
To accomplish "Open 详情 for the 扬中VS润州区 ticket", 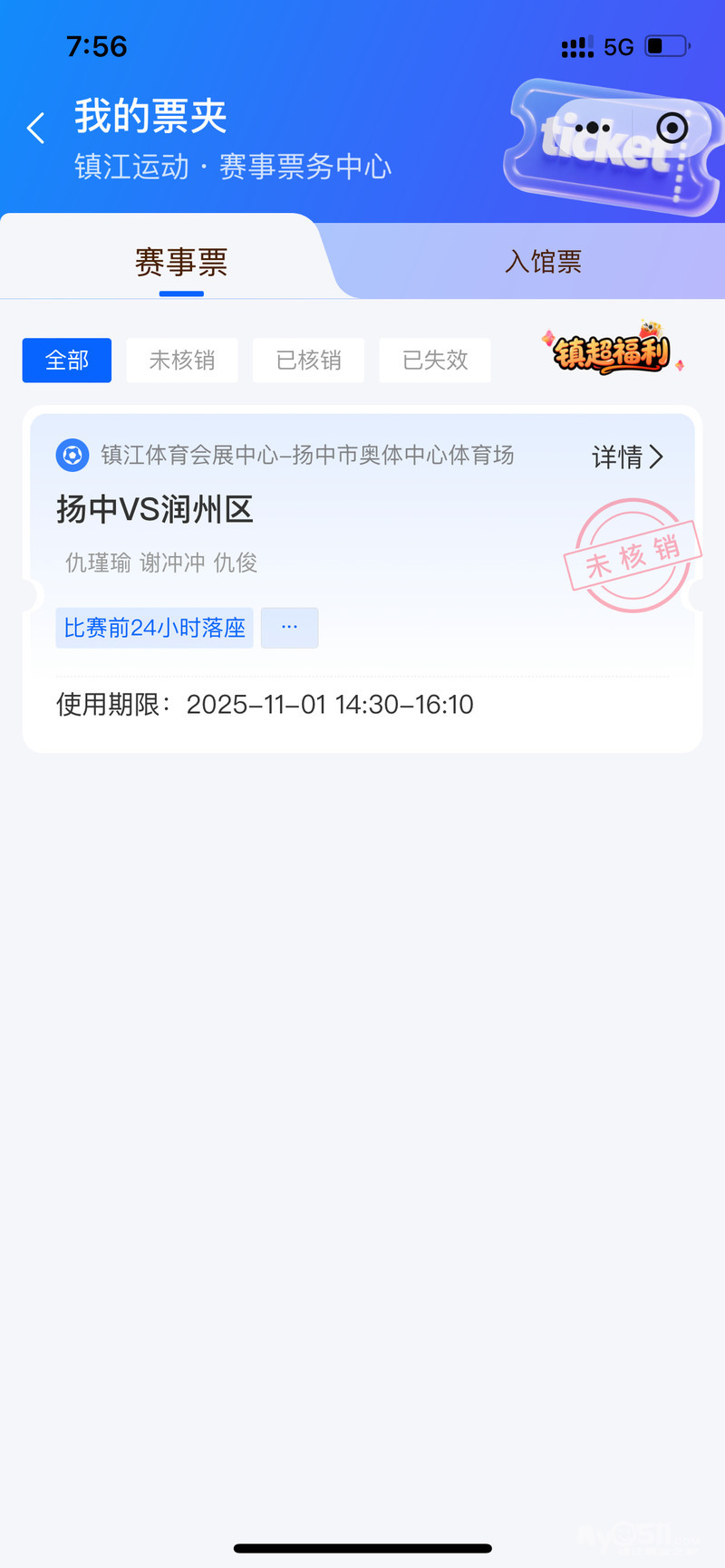I will pyautogui.click(x=627, y=457).
